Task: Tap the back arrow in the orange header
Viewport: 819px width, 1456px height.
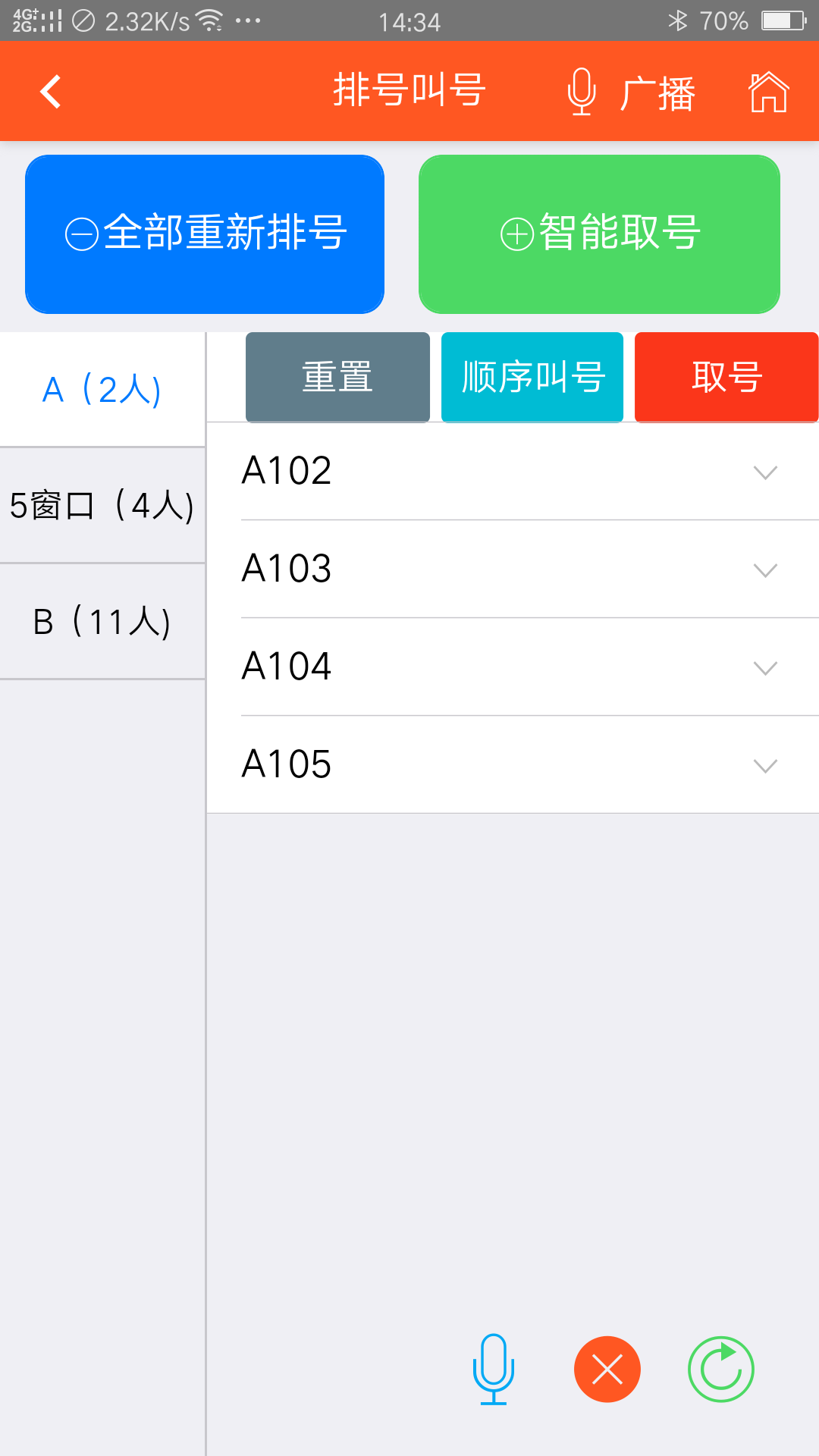Action: click(49, 90)
